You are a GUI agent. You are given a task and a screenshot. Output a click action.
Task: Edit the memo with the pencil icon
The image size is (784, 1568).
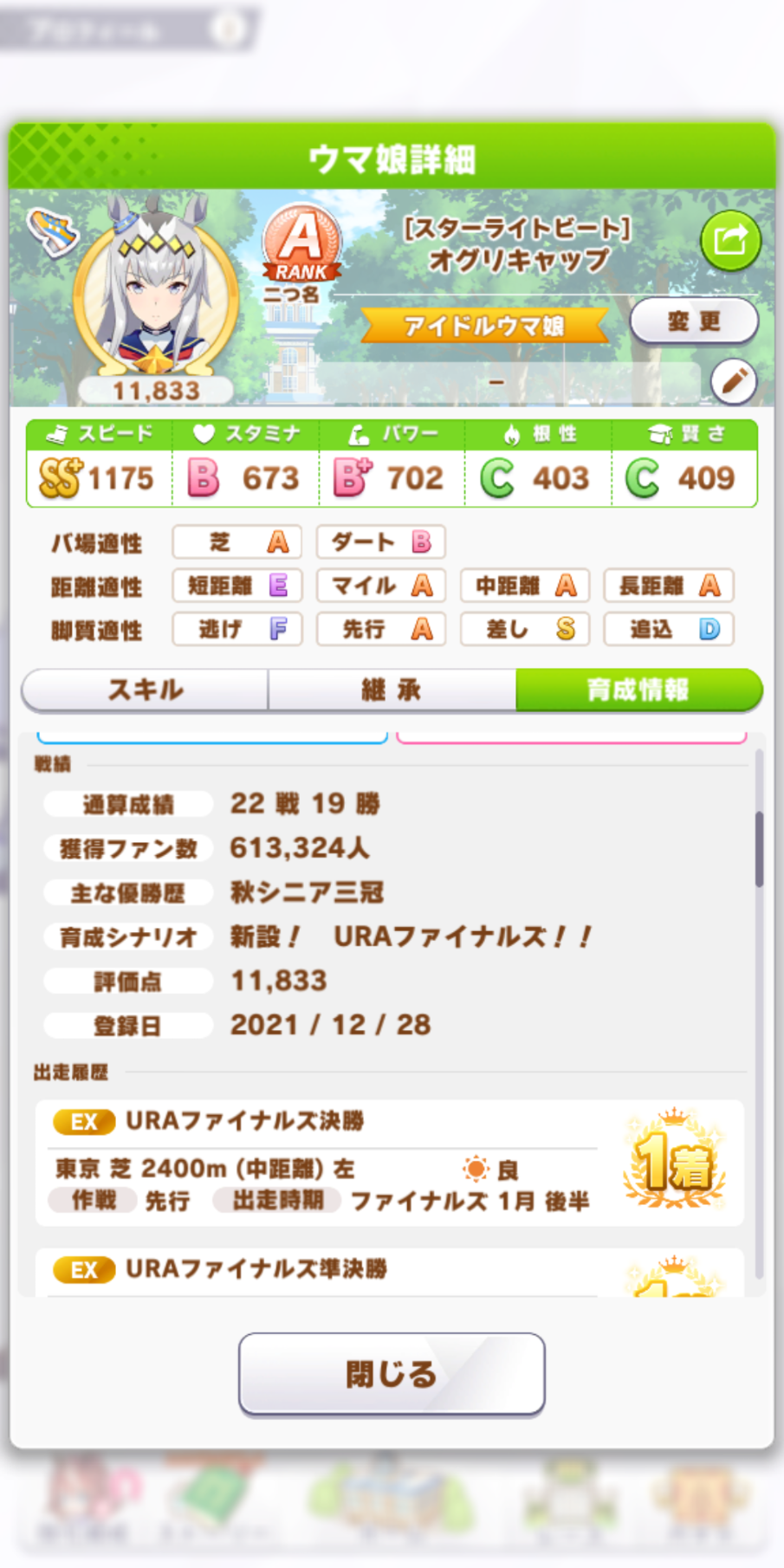point(734,381)
